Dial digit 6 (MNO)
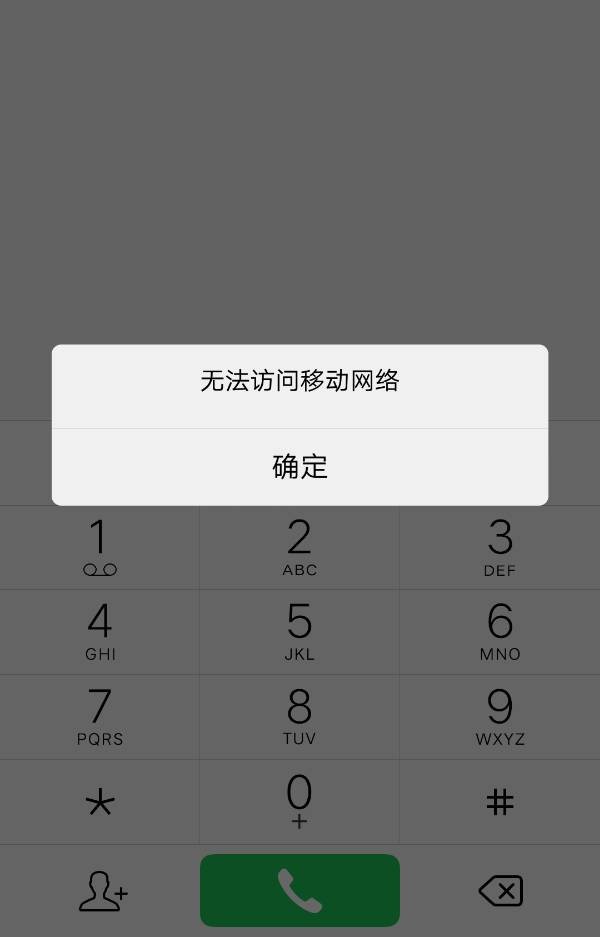Screen dimensions: 600x937 [x=499, y=631]
